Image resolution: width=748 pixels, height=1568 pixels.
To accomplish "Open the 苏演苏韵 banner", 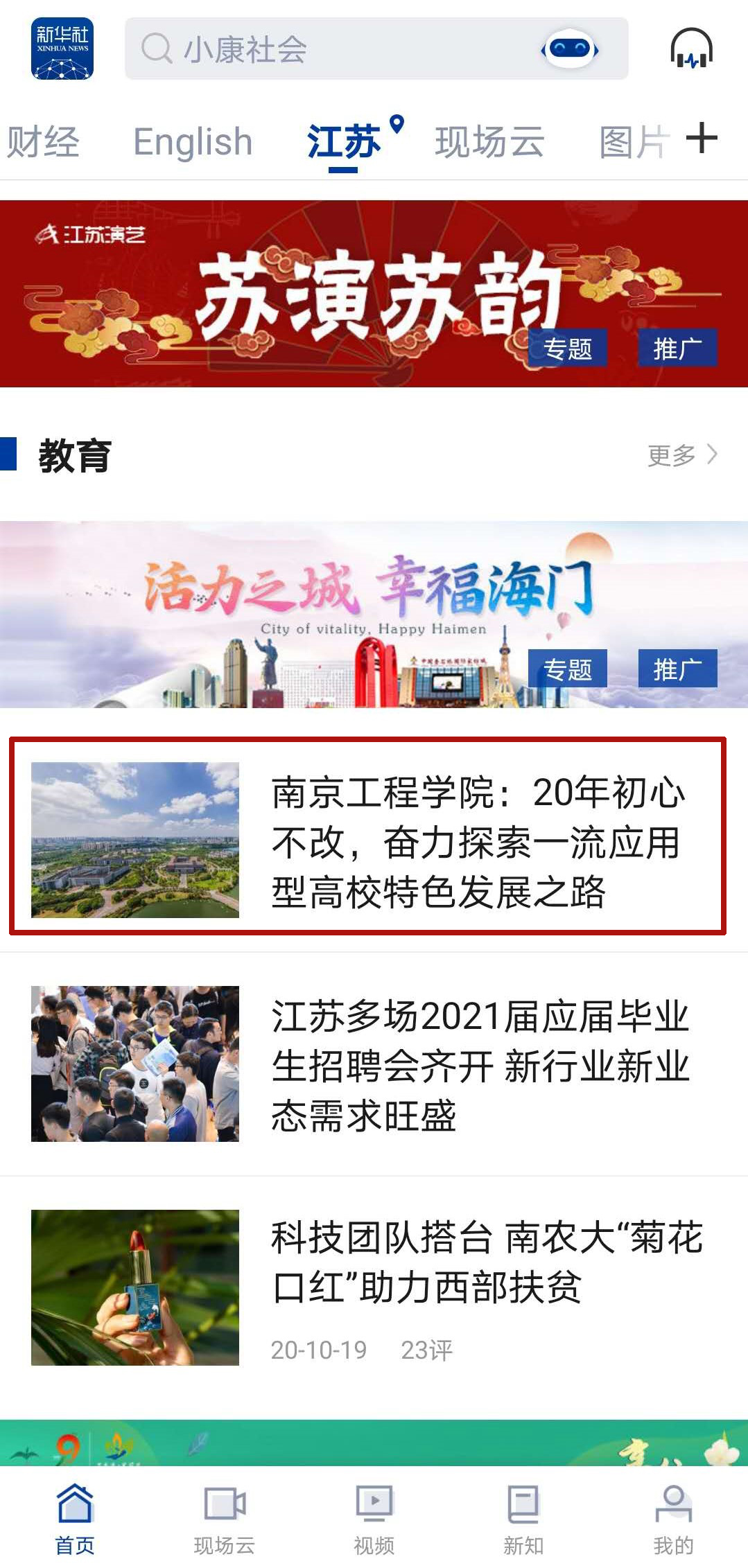I will tap(374, 293).
